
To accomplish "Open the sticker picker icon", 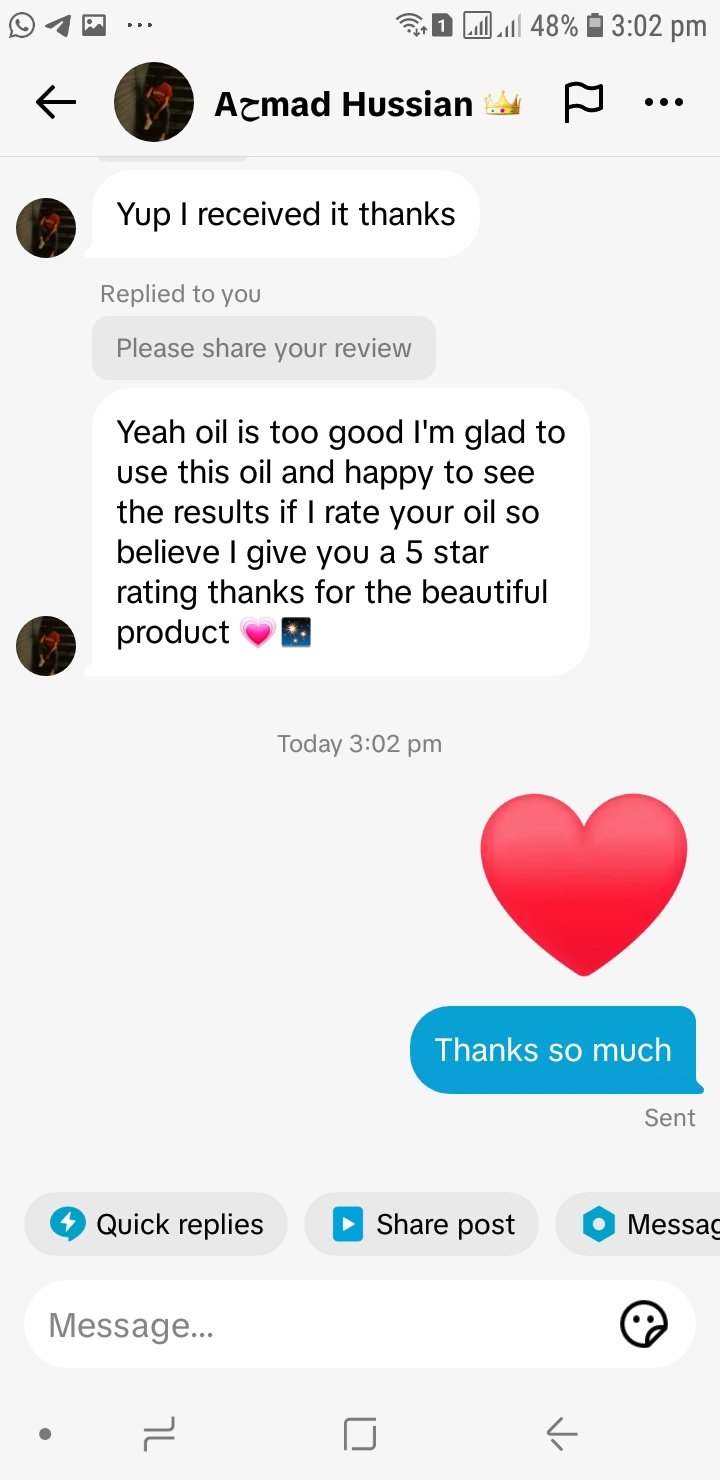I will [644, 1325].
